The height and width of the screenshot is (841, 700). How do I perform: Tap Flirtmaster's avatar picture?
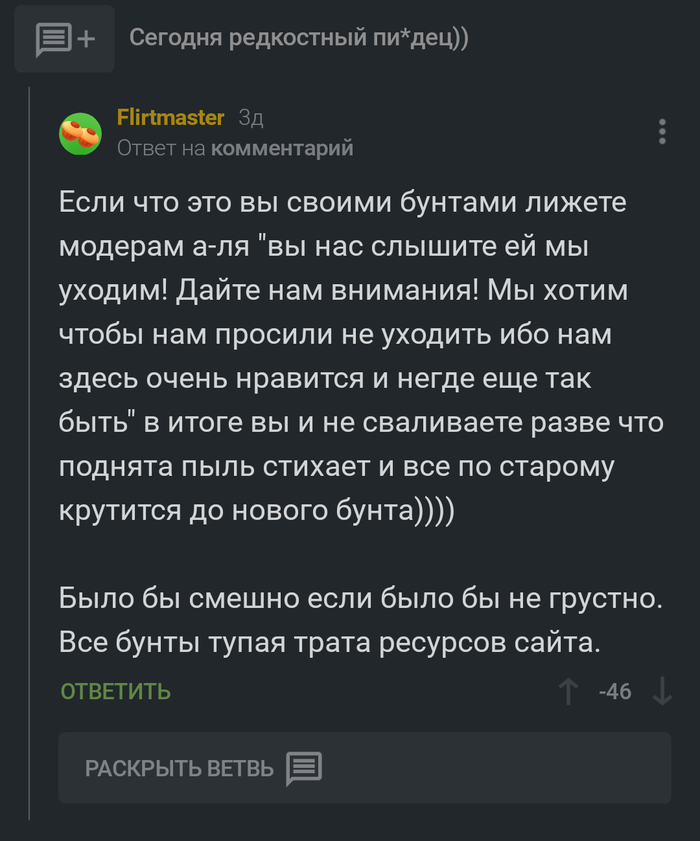coord(80,135)
